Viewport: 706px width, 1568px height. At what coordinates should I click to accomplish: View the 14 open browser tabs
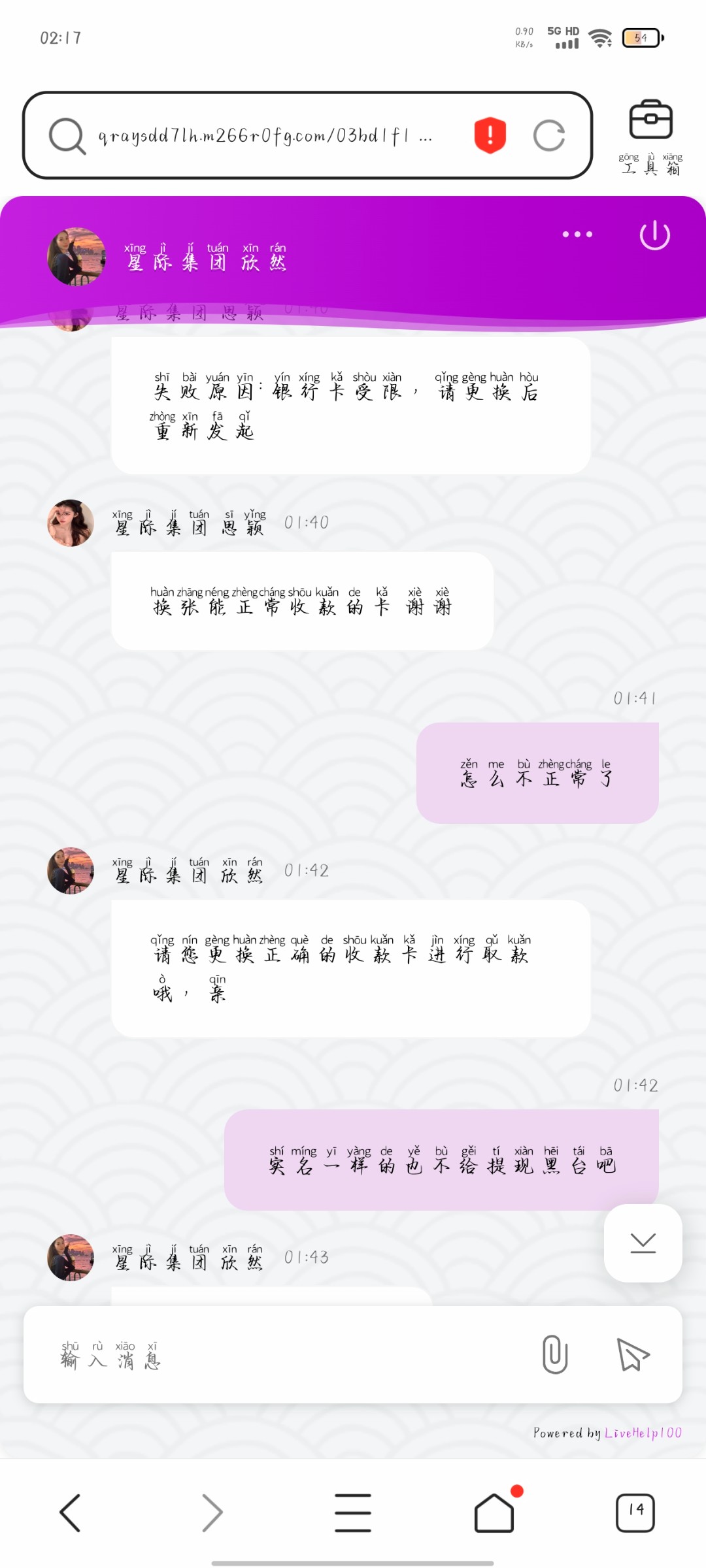pyautogui.click(x=635, y=1512)
